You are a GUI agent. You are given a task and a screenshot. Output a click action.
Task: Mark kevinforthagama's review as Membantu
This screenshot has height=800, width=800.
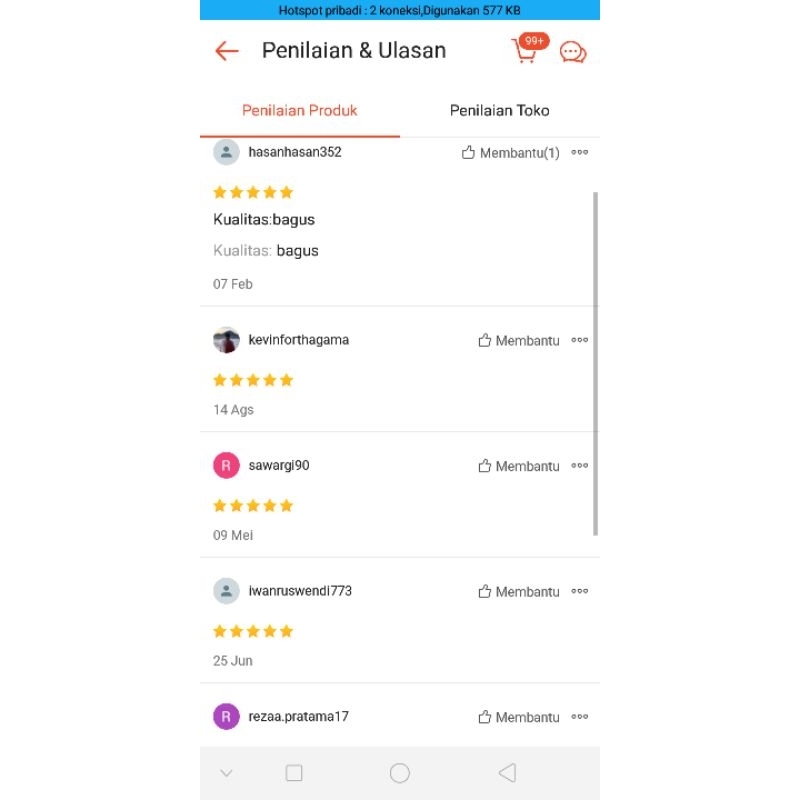[x=518, y=341]
